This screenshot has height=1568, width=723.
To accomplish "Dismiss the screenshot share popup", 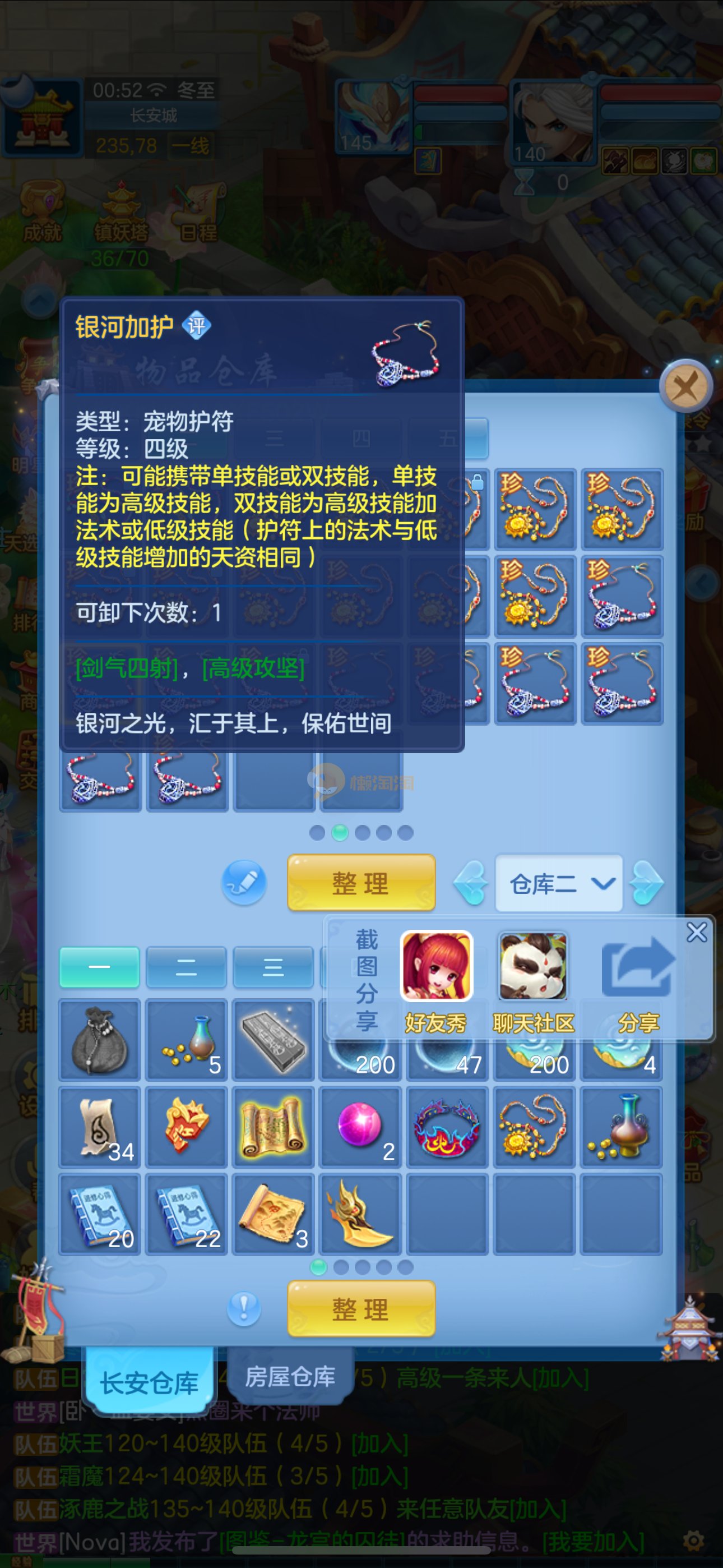I will click(x=696, y=932).
